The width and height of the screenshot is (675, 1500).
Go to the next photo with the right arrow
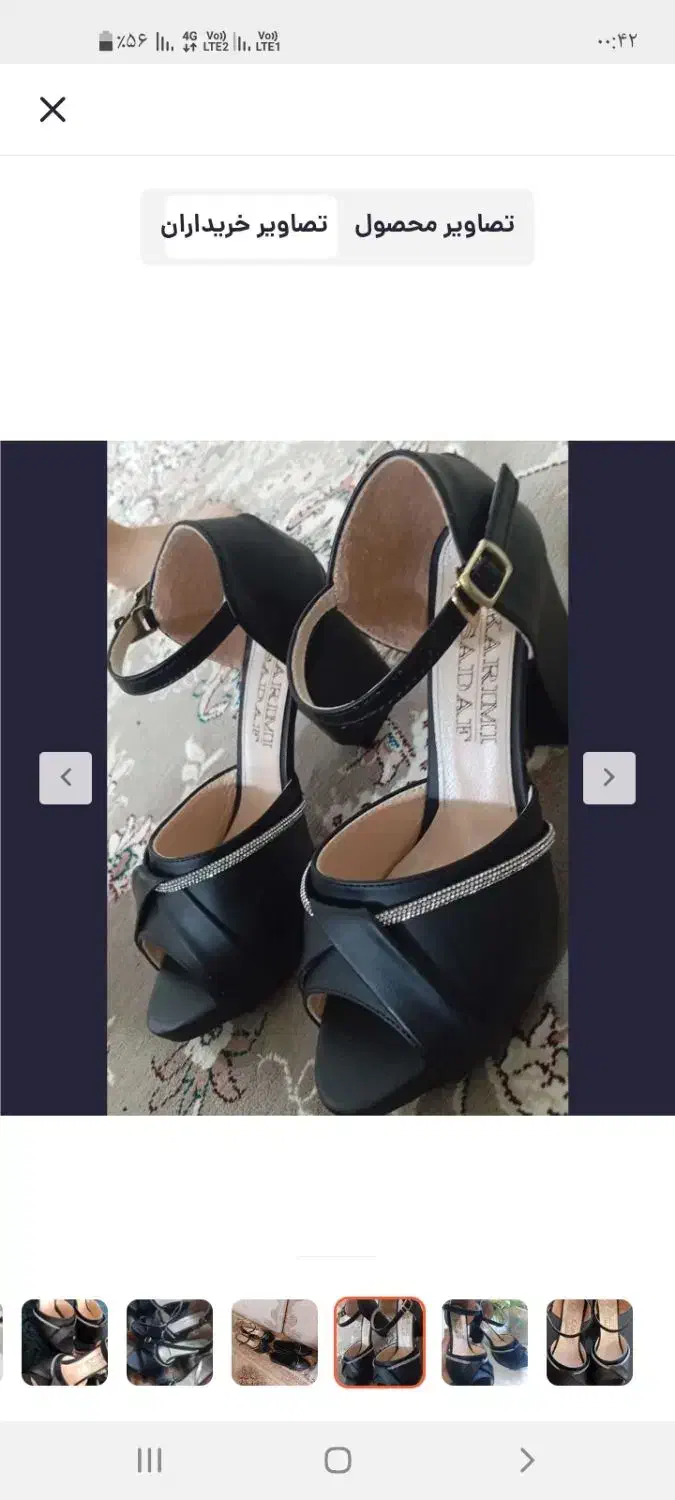[609, 778]
